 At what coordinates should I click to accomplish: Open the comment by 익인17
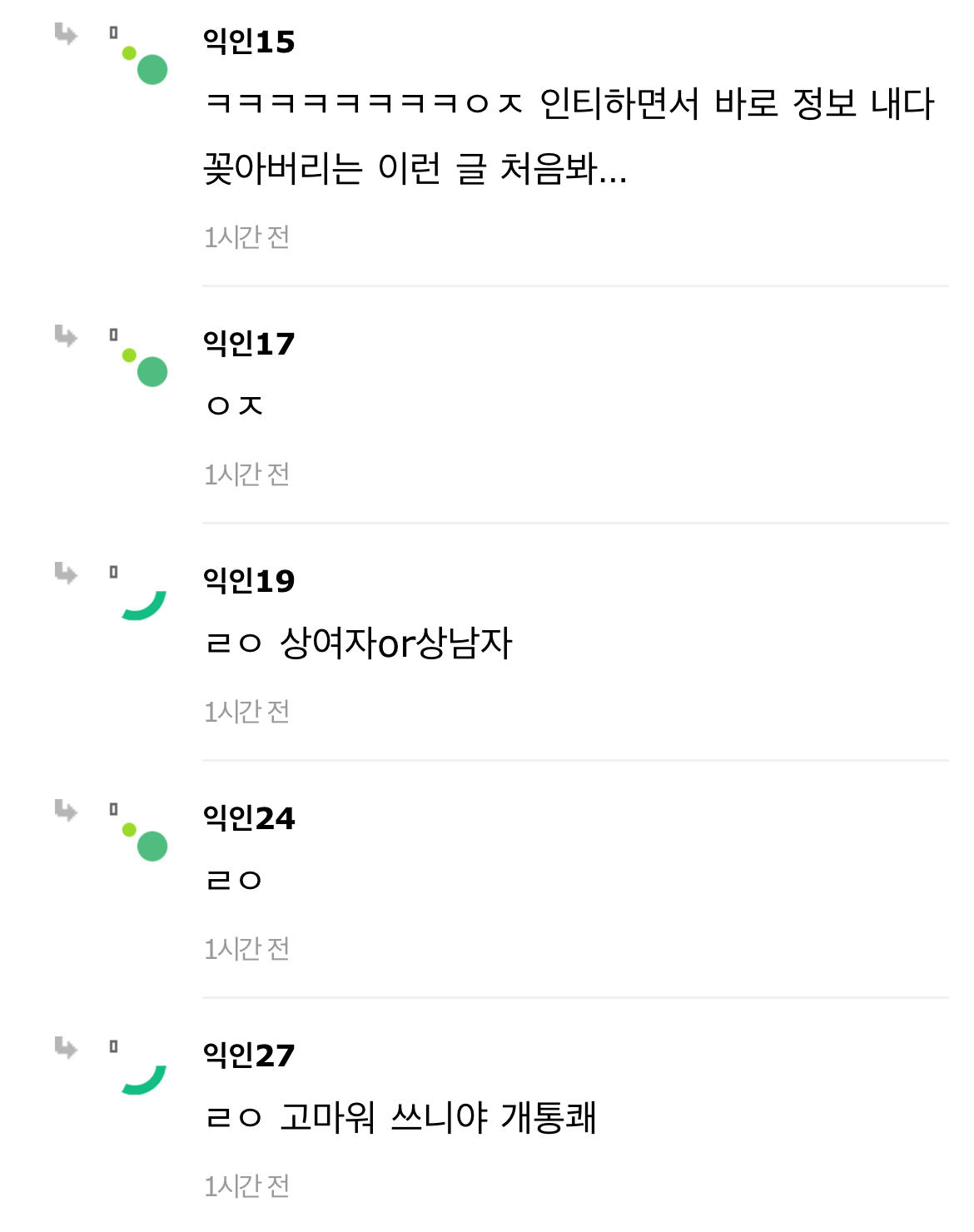(x=235, y=406)
